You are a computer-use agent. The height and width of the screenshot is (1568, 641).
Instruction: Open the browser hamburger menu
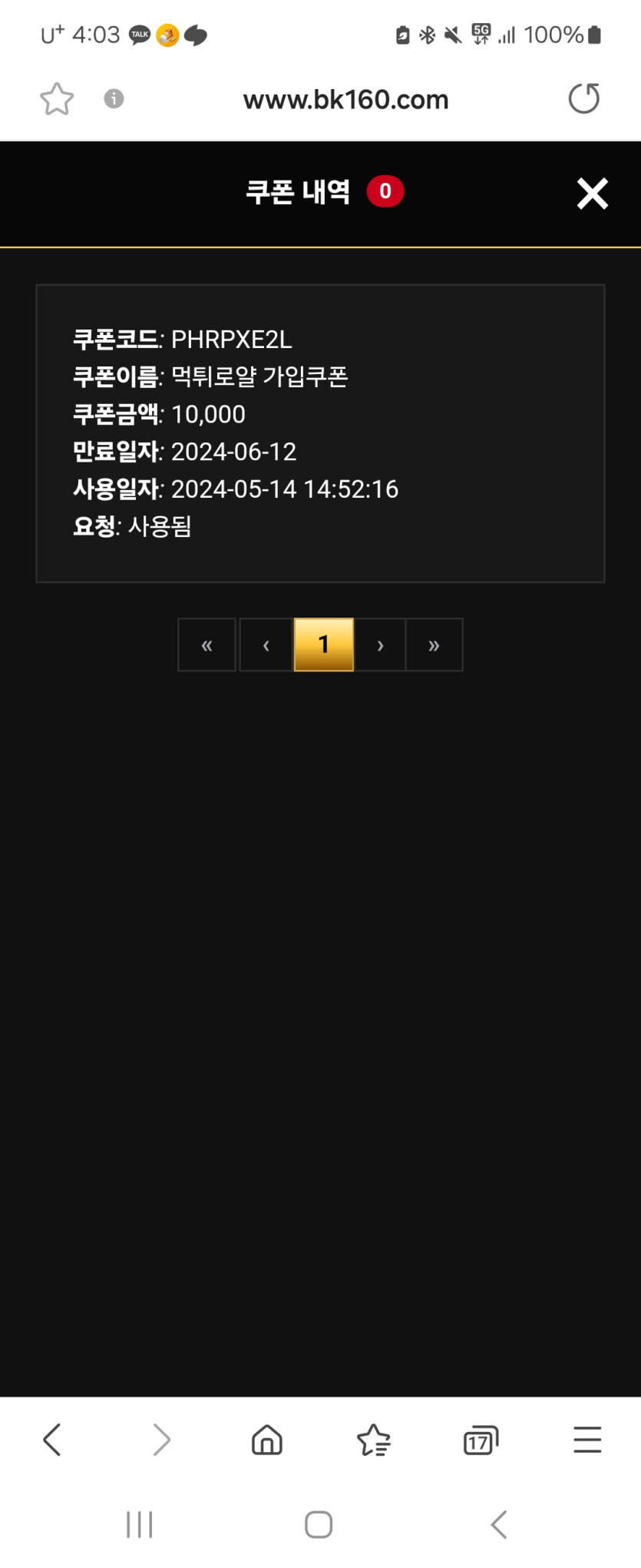pos(587,1440)
